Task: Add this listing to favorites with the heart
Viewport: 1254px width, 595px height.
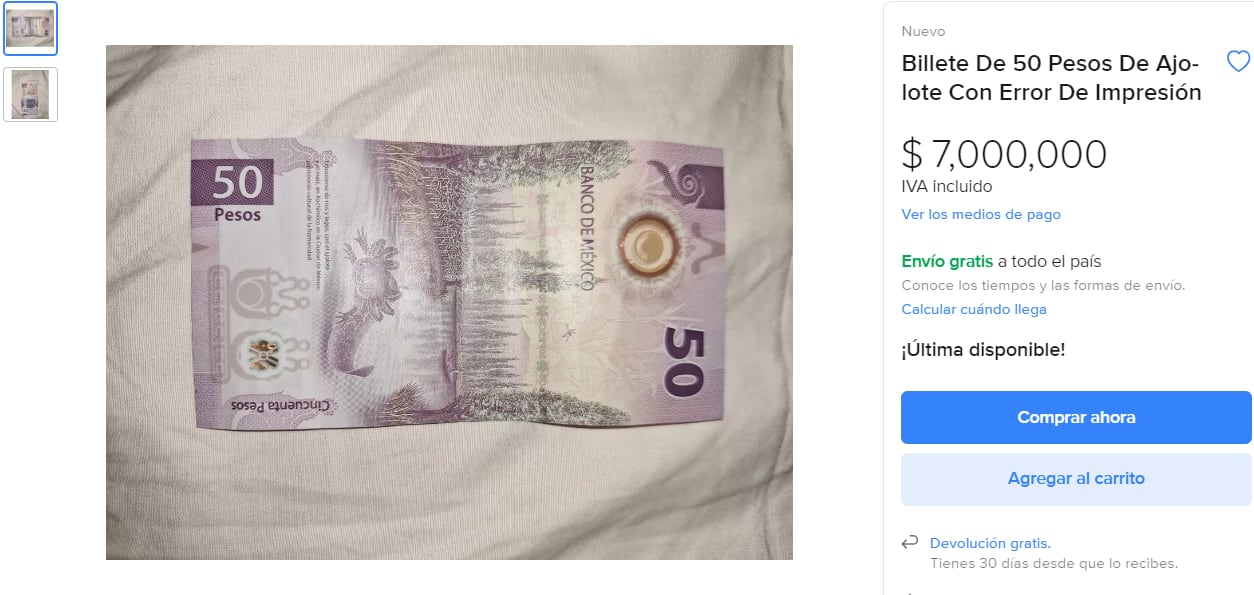Action: click(x=1238, y=62)
